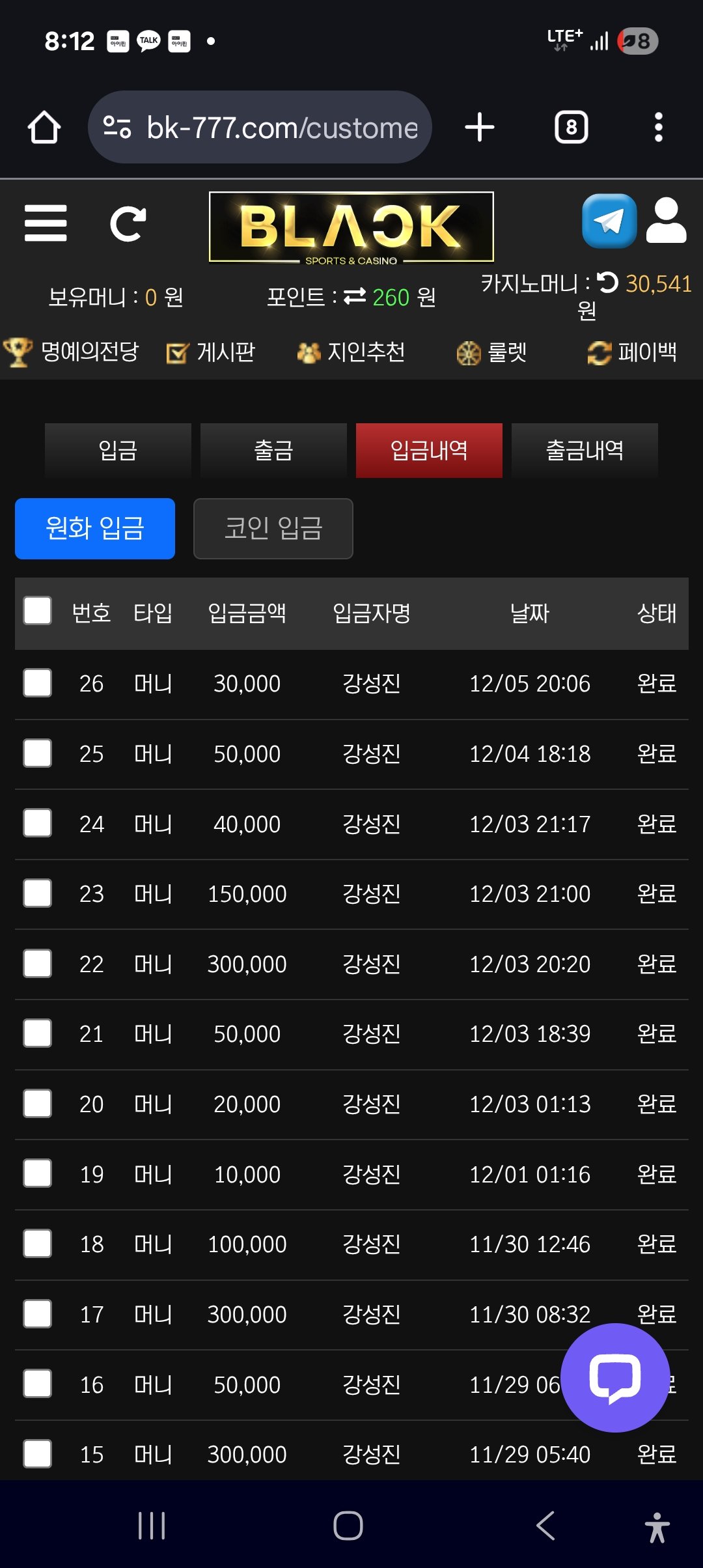The image size is (703, 1568).
Task: Select 코인 입금 option
Action: click(273, 529)
